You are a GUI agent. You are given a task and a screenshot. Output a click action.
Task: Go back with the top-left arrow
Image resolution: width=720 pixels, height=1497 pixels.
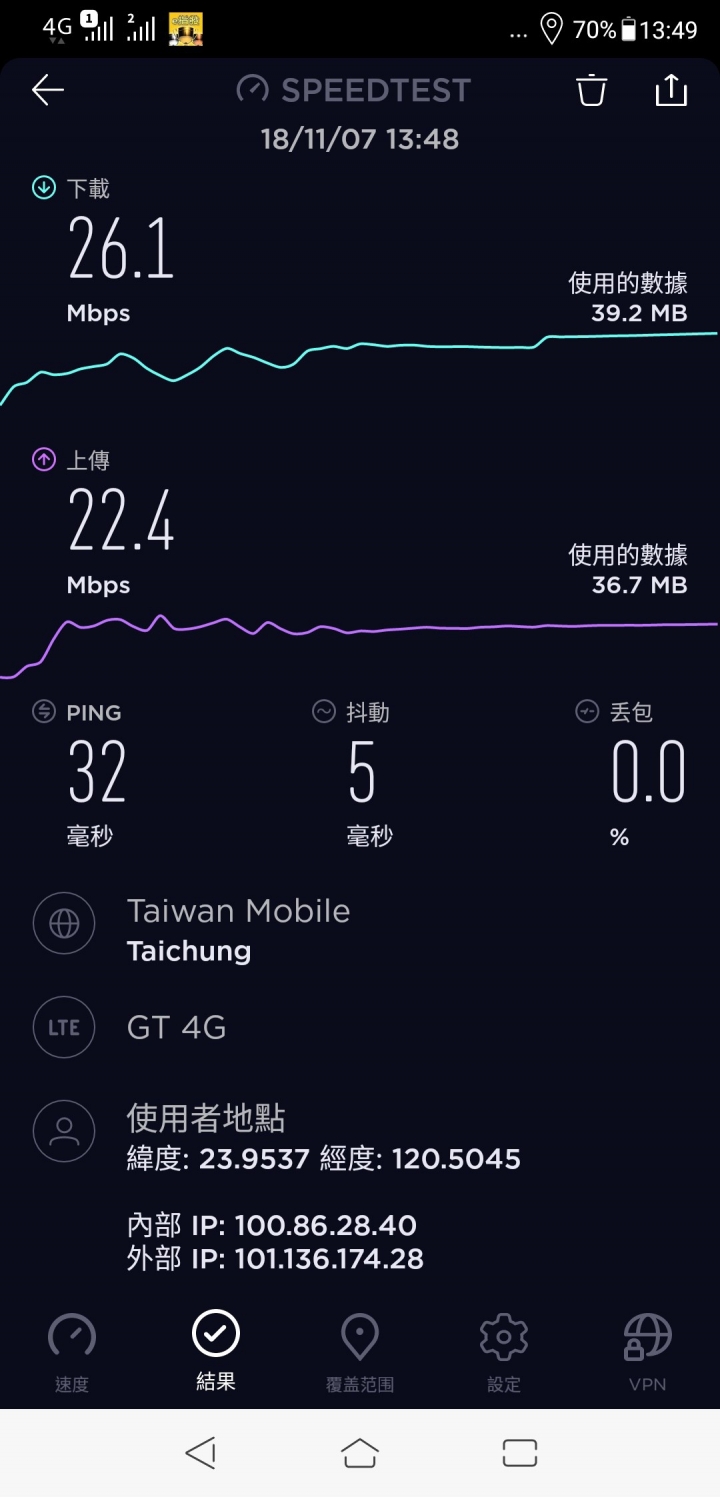48,90
